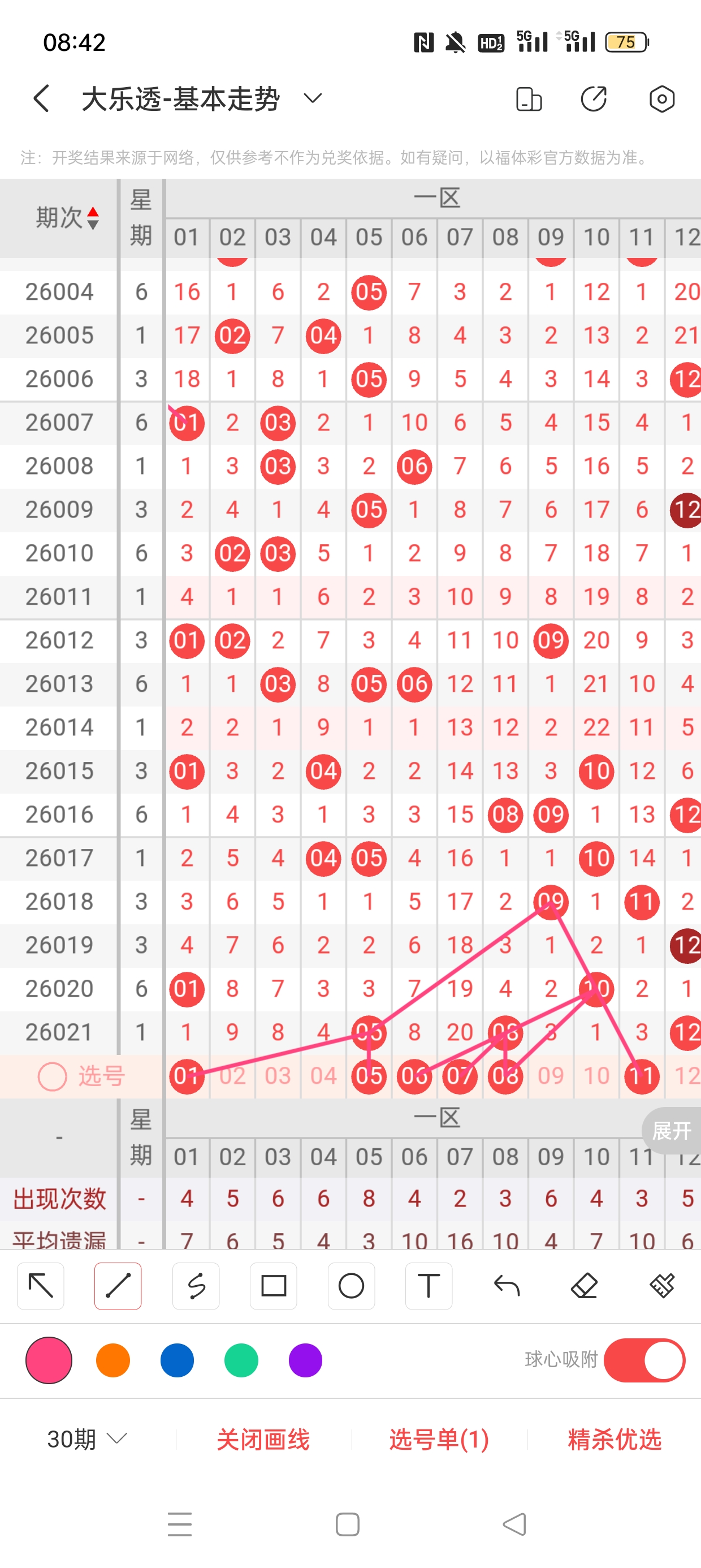The height and width of the screenshot is (1568, 701).
Task: Select the rectangle shape tool
Action: pyautogui.click(x=273, y=1286)
